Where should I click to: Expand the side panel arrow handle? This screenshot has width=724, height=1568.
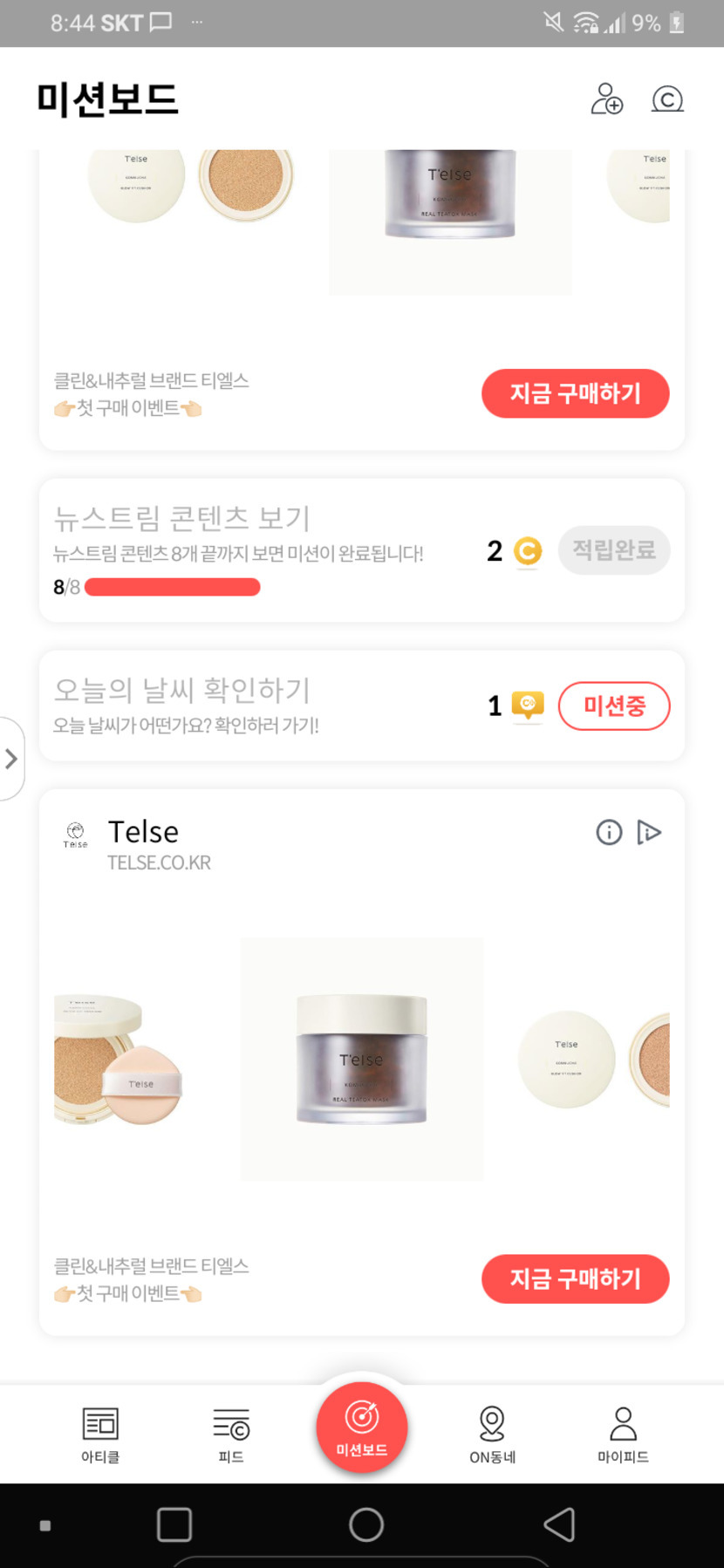(11, 759)
